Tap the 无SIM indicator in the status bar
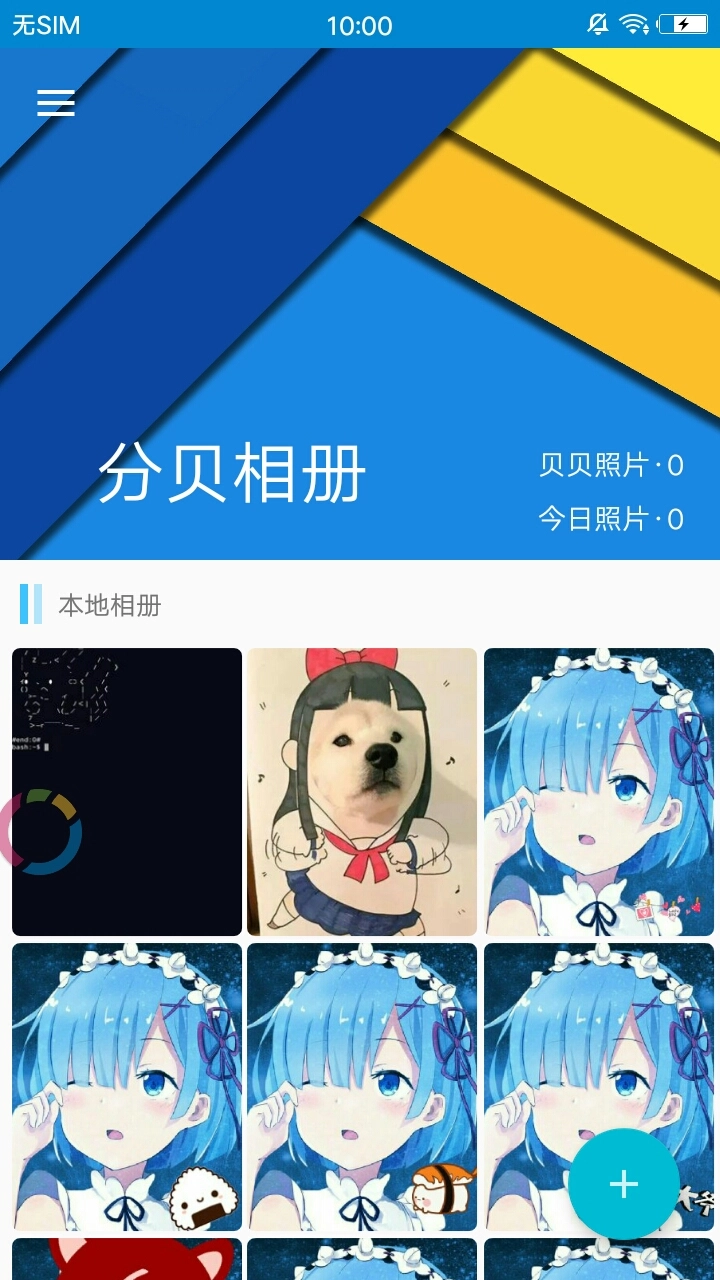The width and height of the screenshot is (720, 1280). point(45,25)
